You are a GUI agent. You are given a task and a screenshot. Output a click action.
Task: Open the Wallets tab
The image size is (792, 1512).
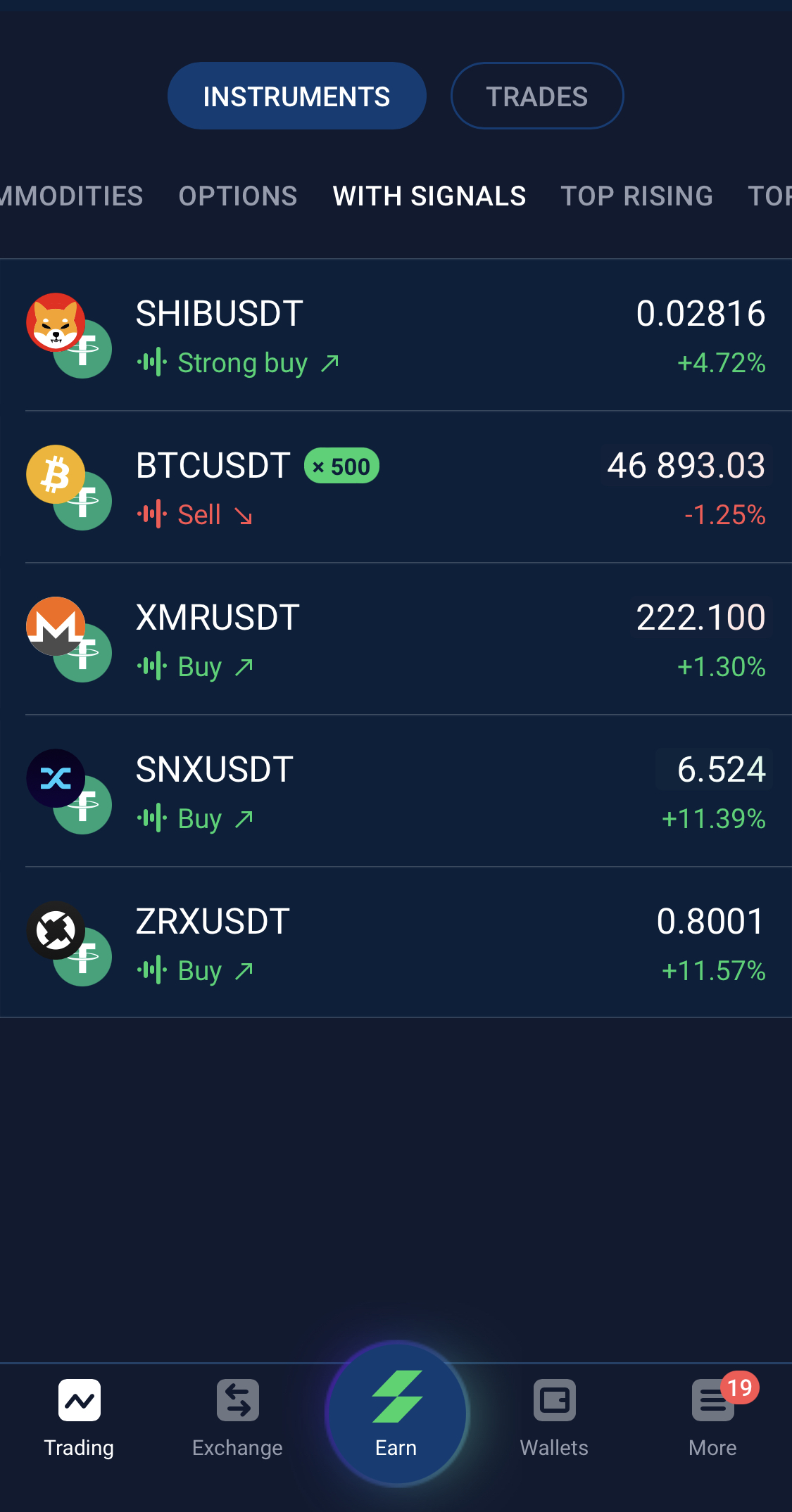click(554, 1418)
